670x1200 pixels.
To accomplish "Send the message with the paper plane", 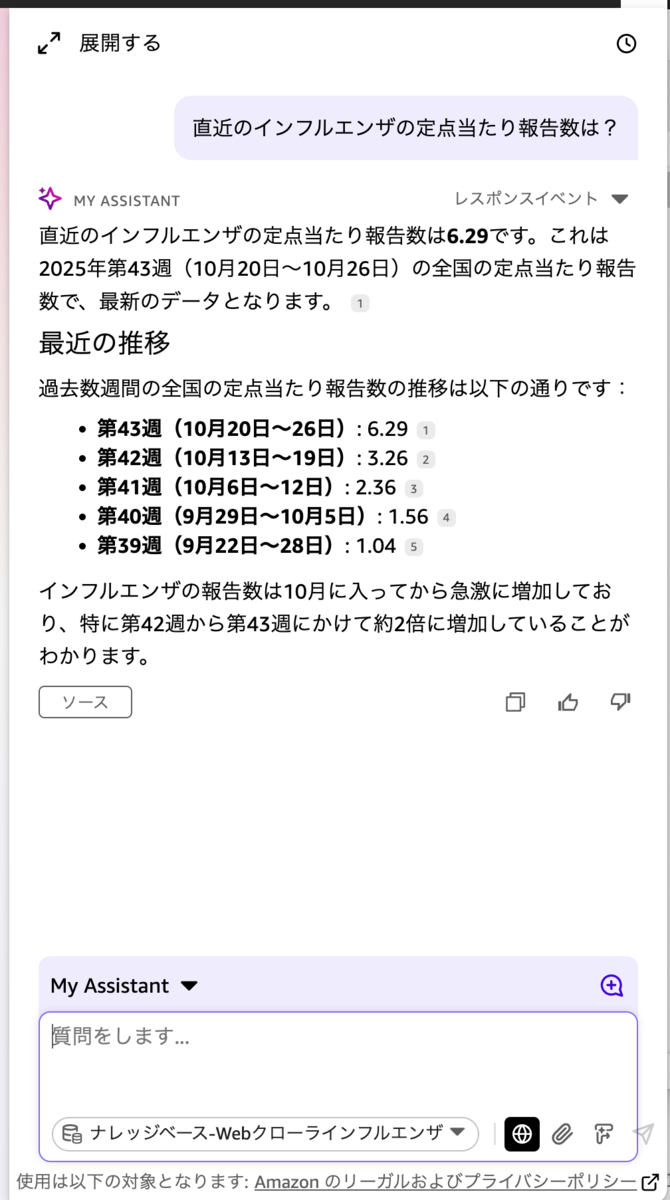I will point(644,1133).
